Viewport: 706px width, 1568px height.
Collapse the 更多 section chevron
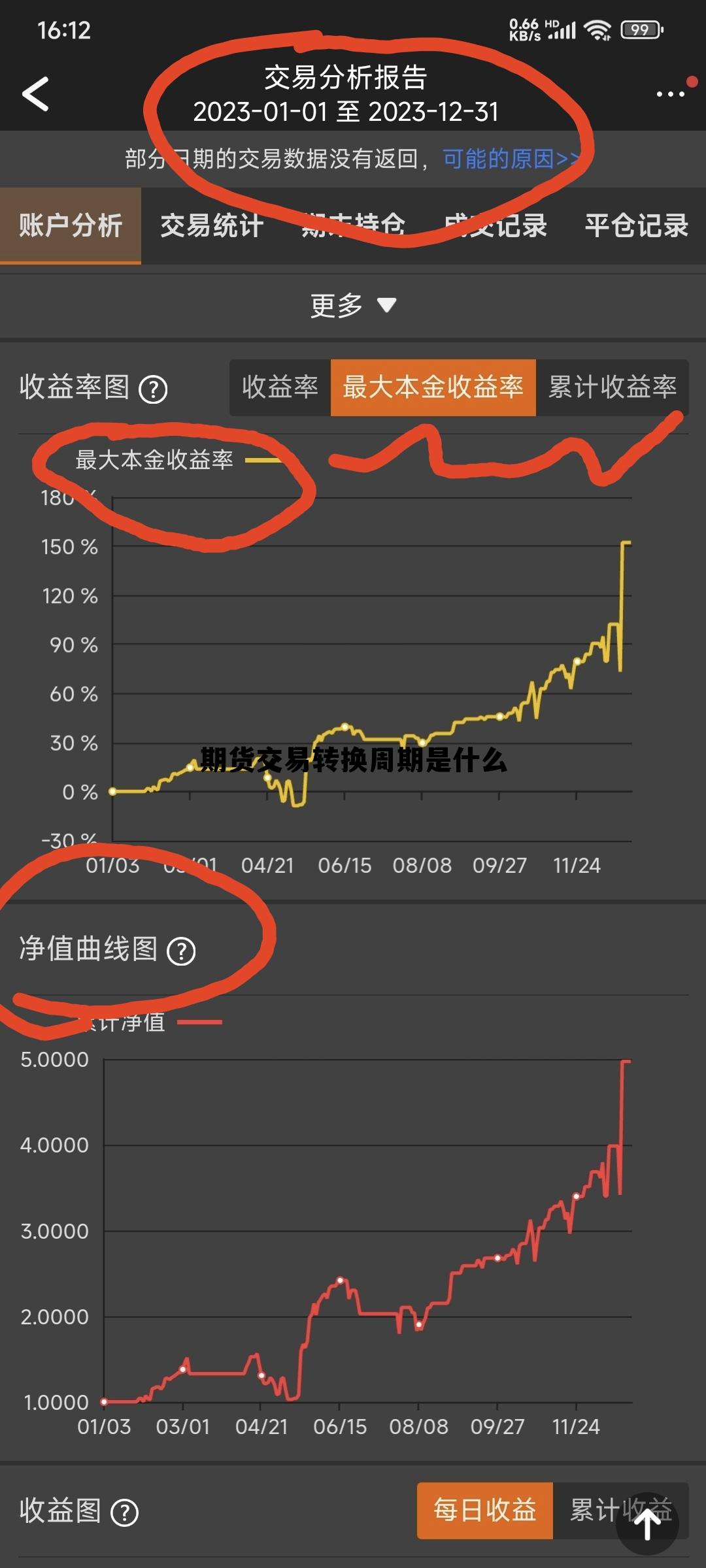pos(386,306)
